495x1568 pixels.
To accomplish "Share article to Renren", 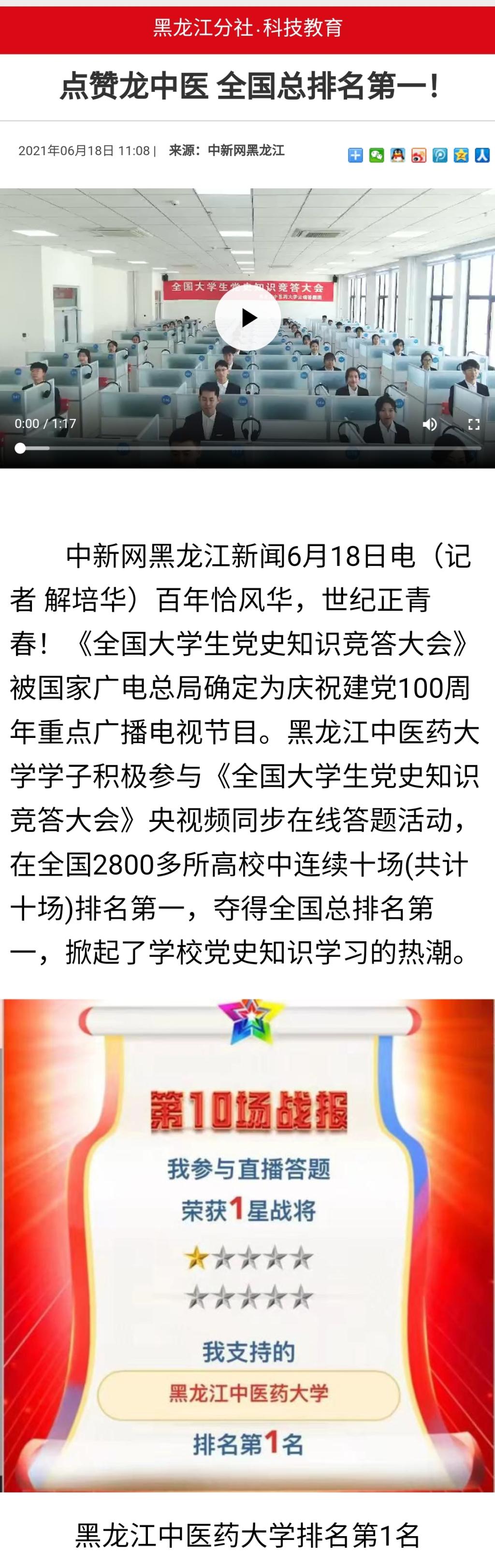I will (x=481, y=155).
